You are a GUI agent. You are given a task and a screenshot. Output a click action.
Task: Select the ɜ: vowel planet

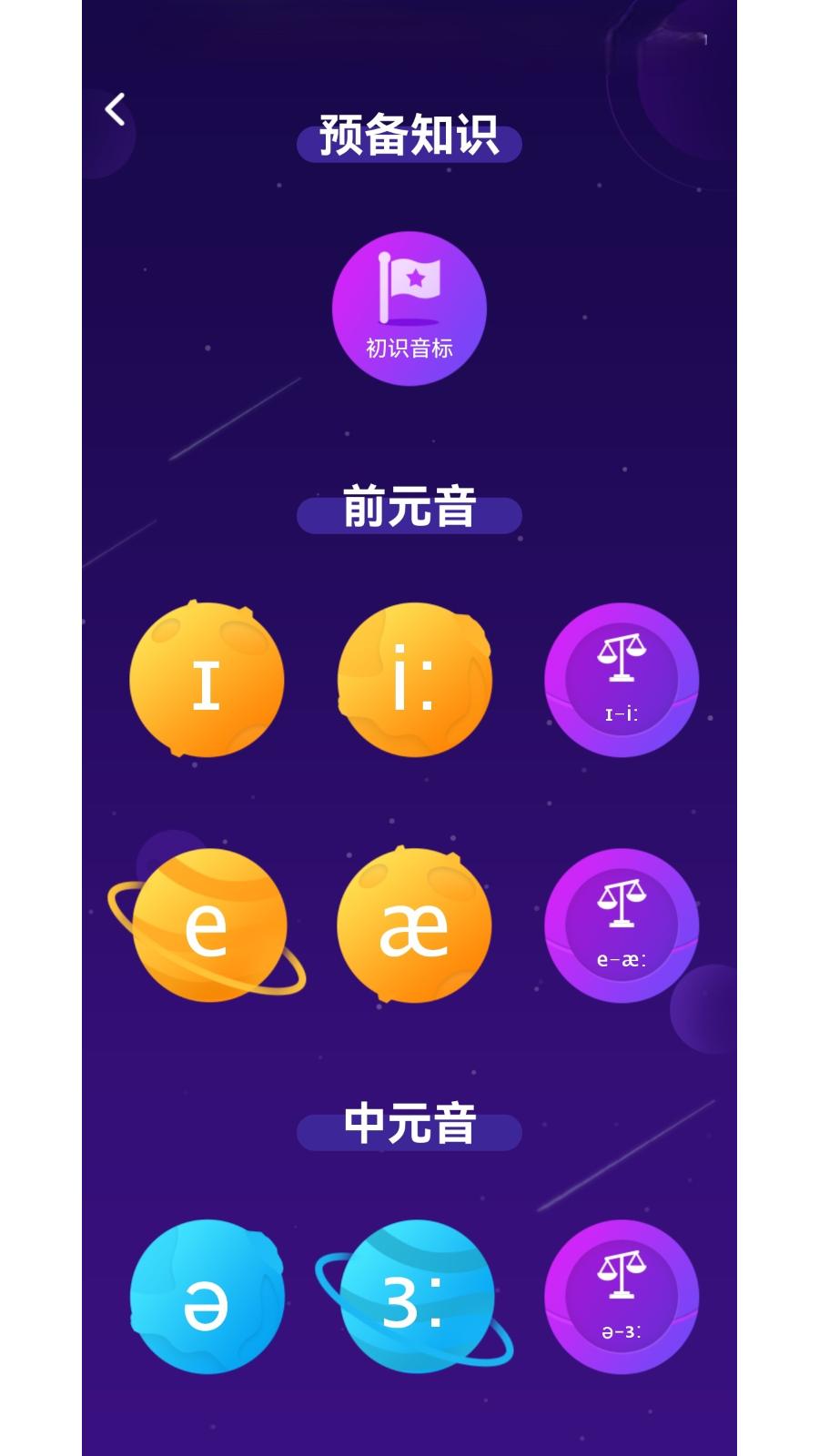click(416, 1298)
